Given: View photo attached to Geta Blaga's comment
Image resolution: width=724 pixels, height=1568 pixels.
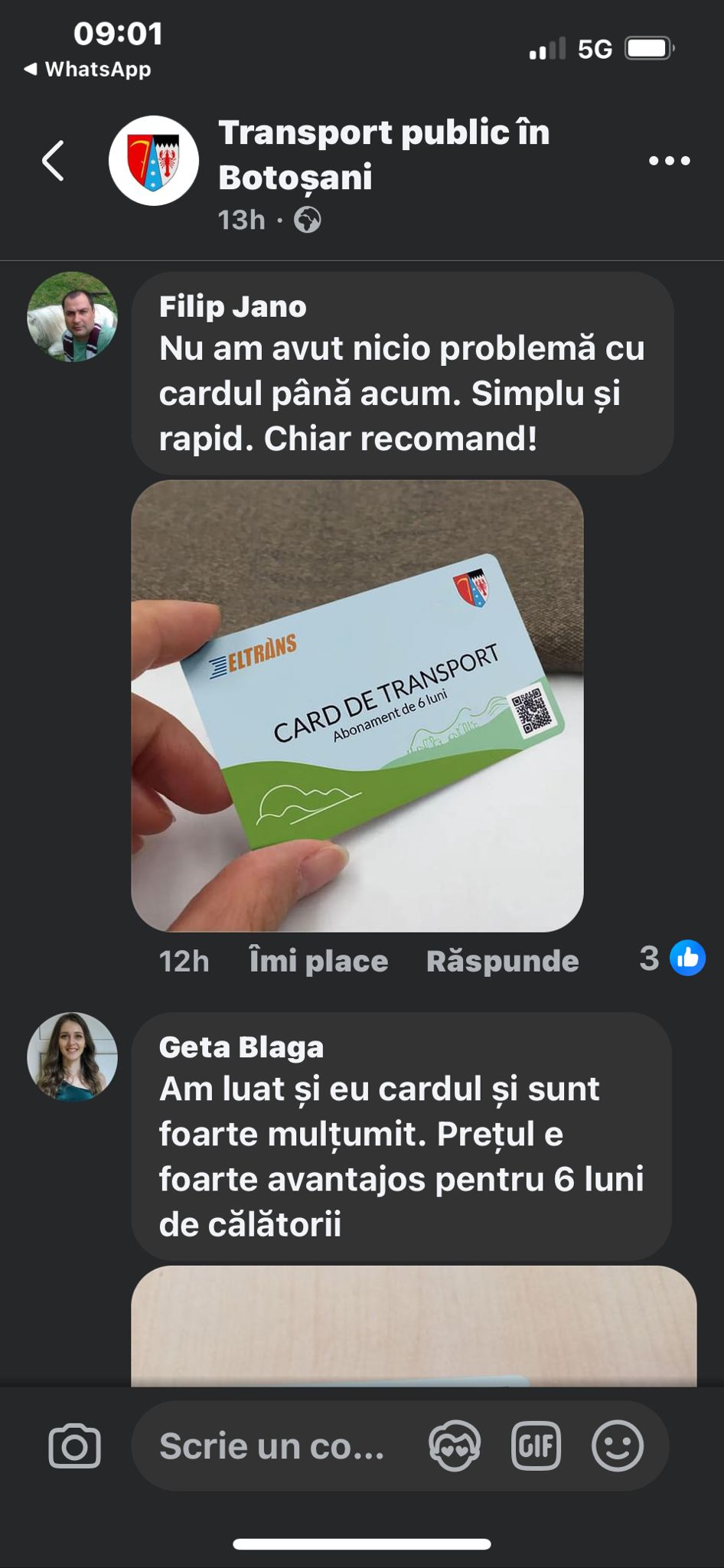Looking at the screenshot, I should coord(413,1326).
